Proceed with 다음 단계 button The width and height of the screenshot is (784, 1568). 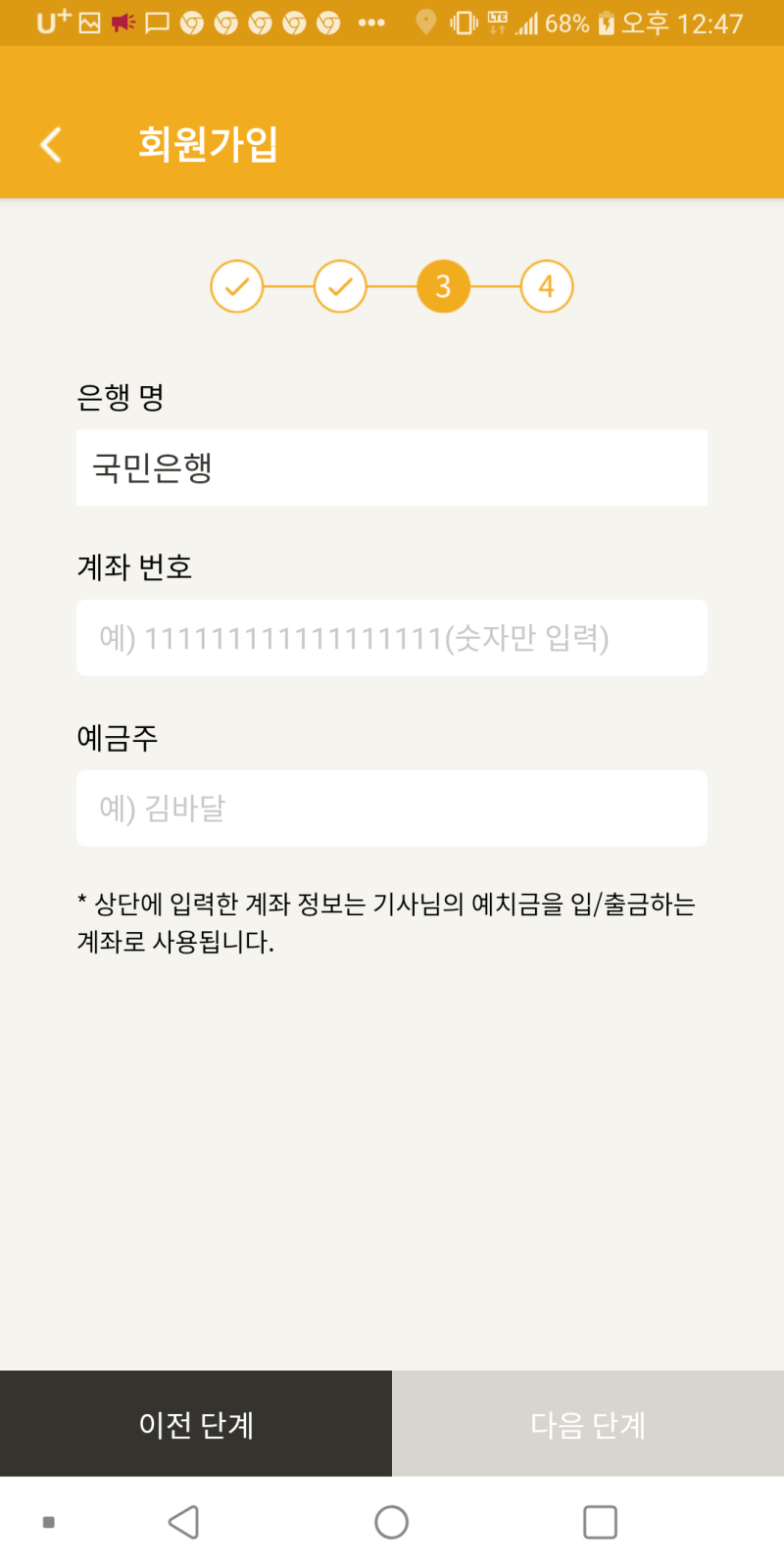tap(588, 1424)
